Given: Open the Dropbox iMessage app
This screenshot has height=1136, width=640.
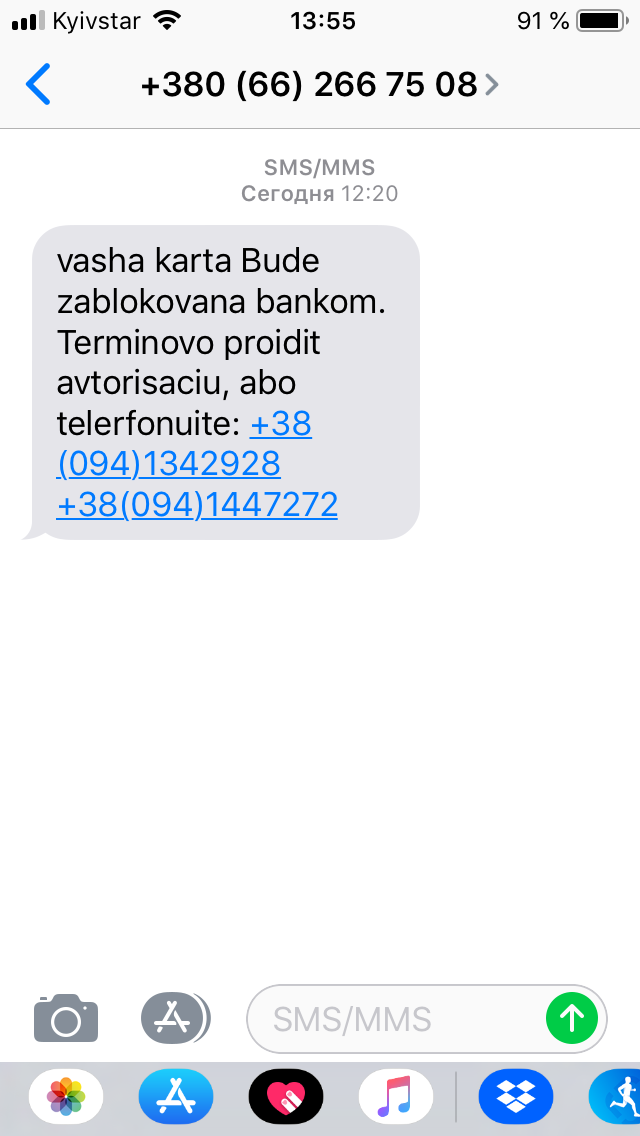Looking at the screenshot, I should (515, 1097).
